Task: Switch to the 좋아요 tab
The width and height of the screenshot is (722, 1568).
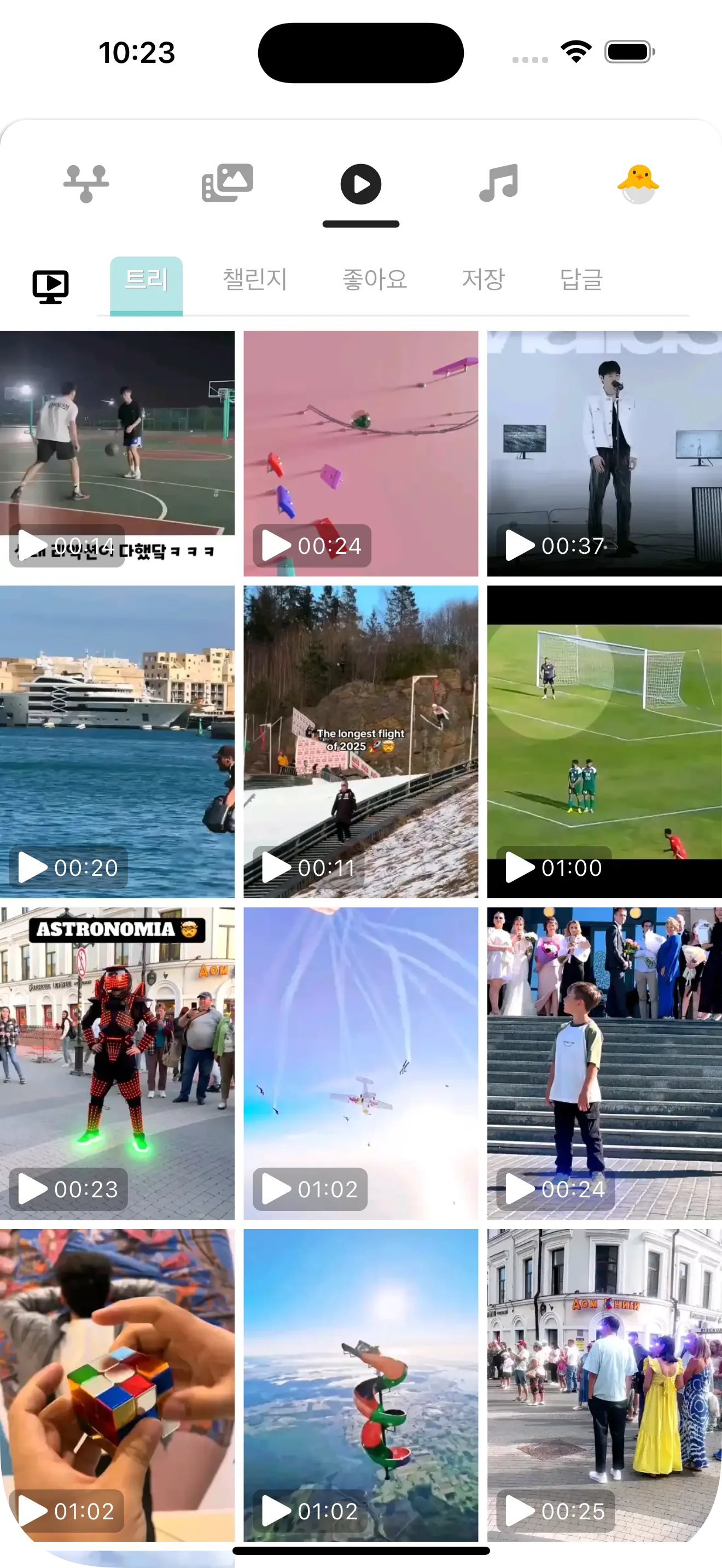Action: 374,280
